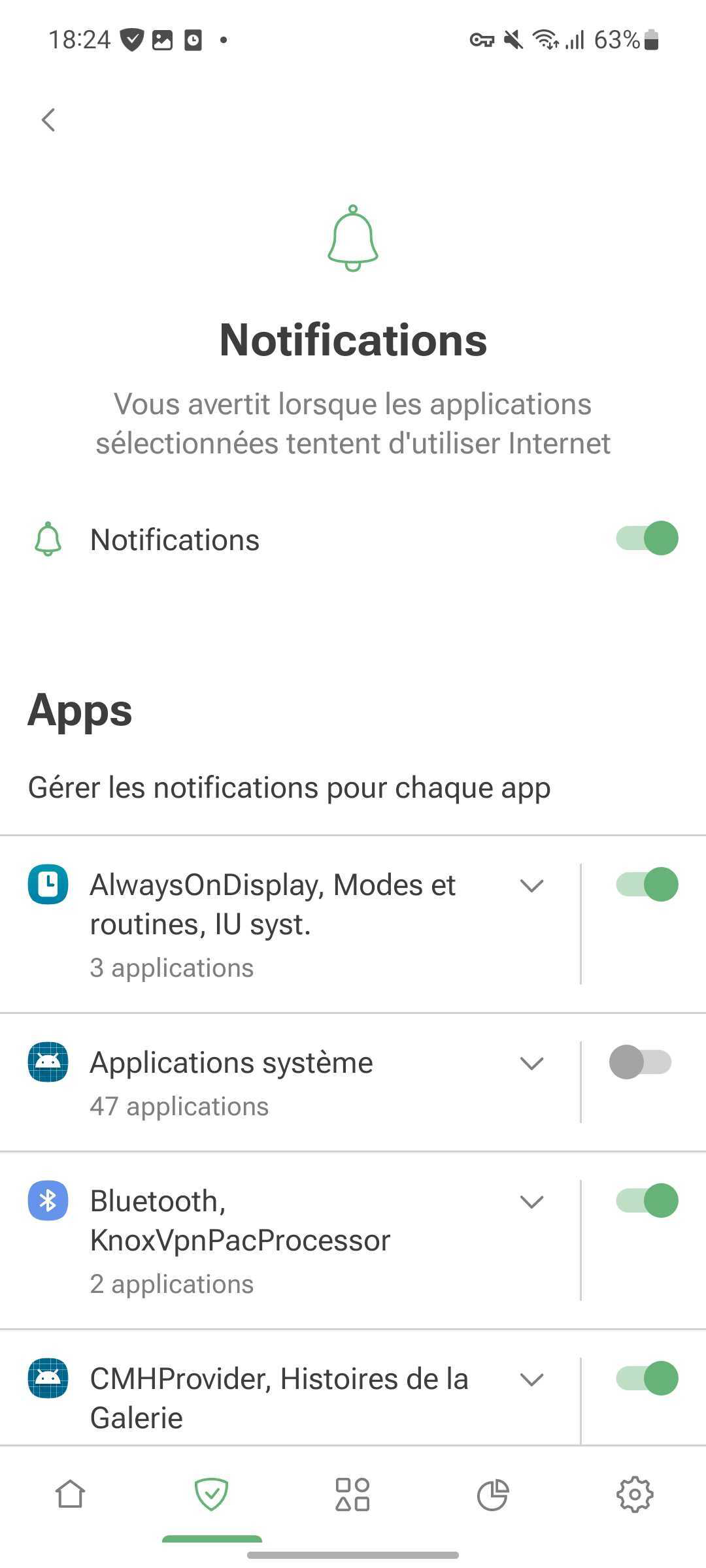This screenshot has height=1568, width=706.
Task: Expand the Applications système list
Action: 531,1064
